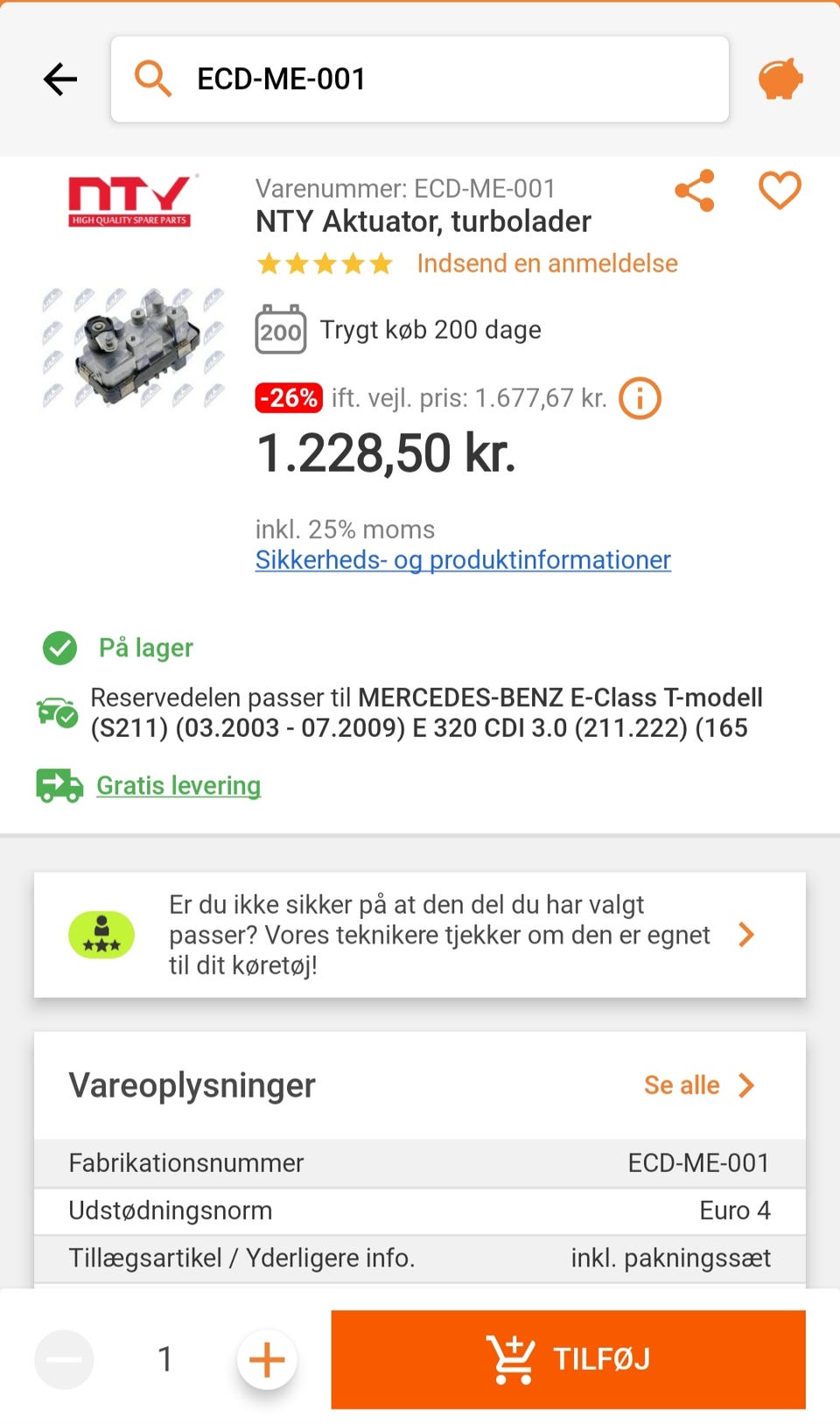Click the green På lager checkmark
The height and width of the screenshot is (1425, 840).
59,648
